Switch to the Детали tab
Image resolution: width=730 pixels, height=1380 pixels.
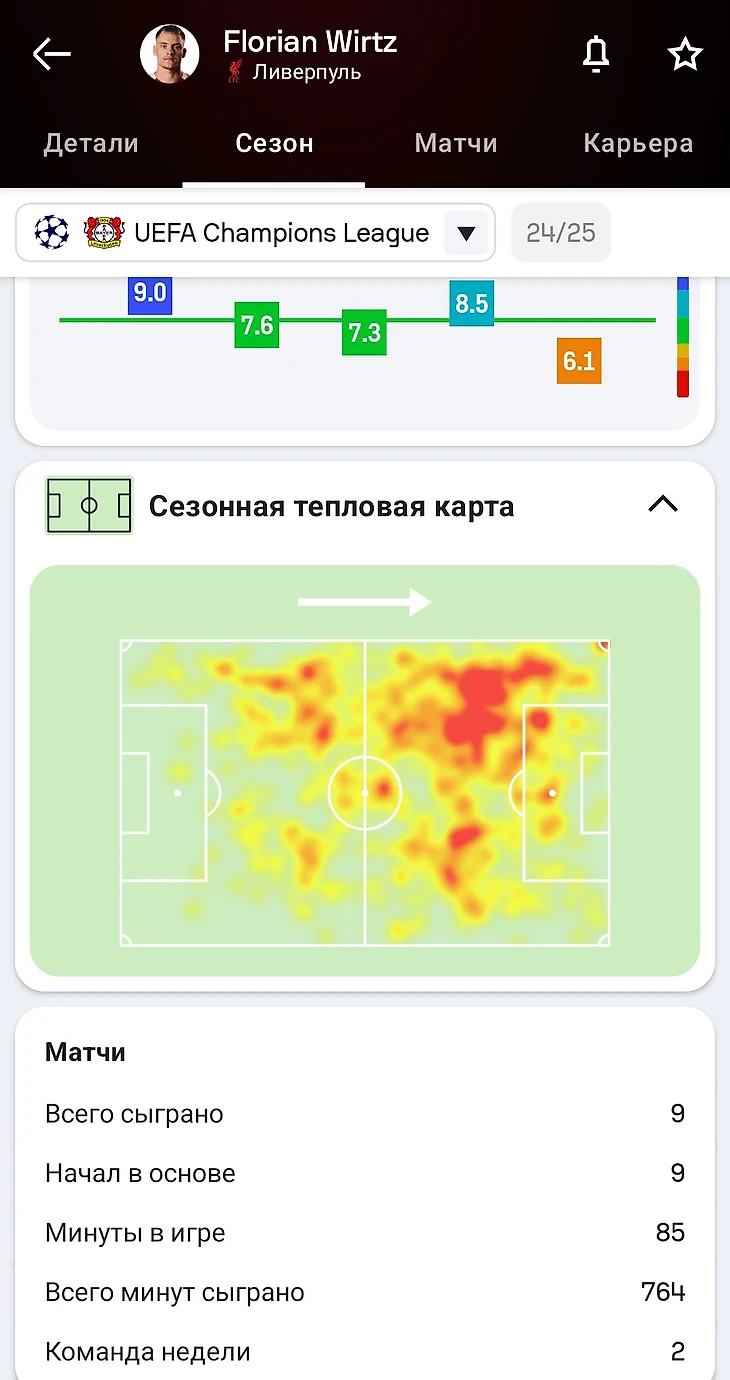(91, 143)
